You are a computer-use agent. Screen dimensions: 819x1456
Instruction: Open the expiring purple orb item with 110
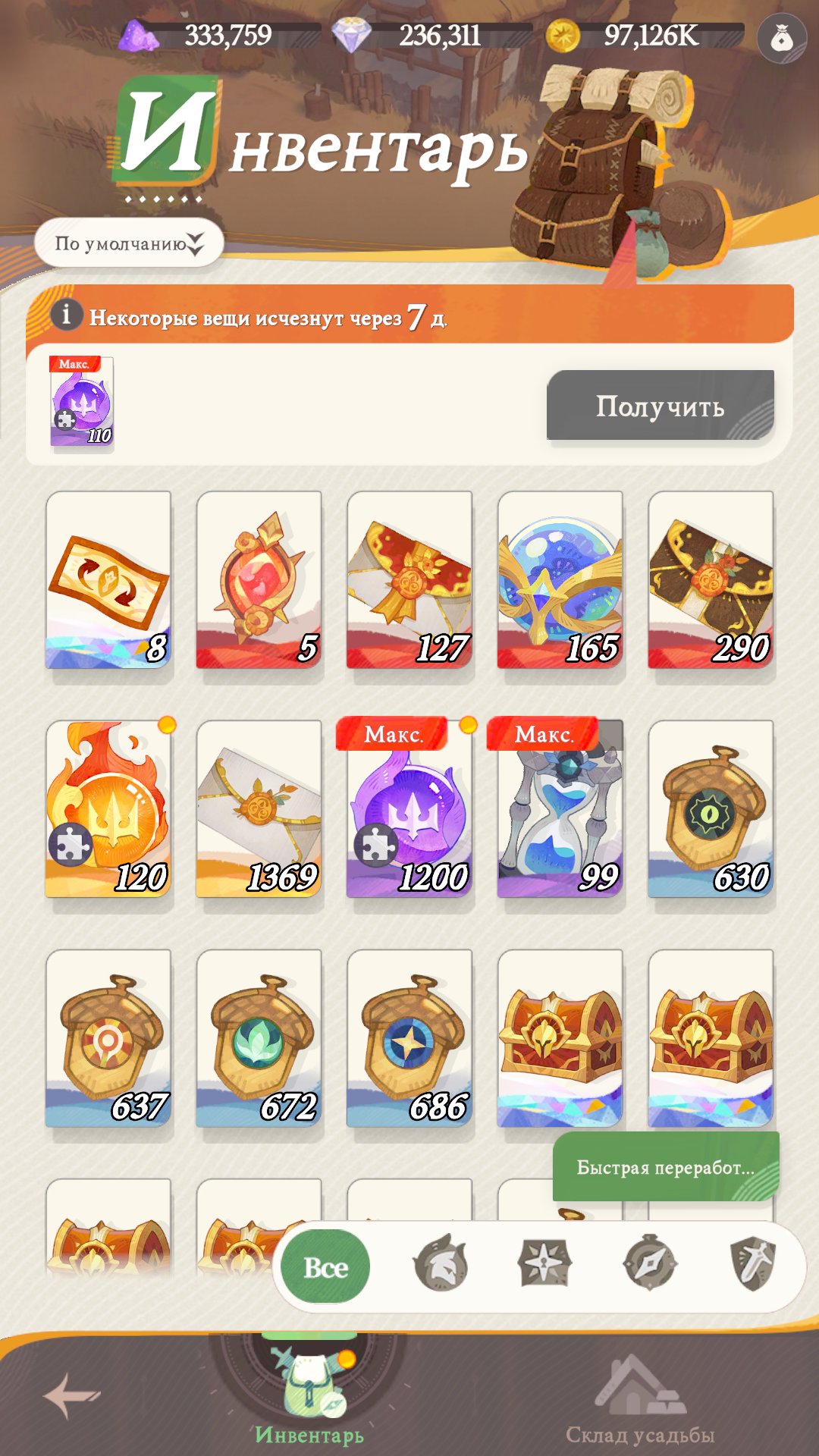tap(82, 401)
